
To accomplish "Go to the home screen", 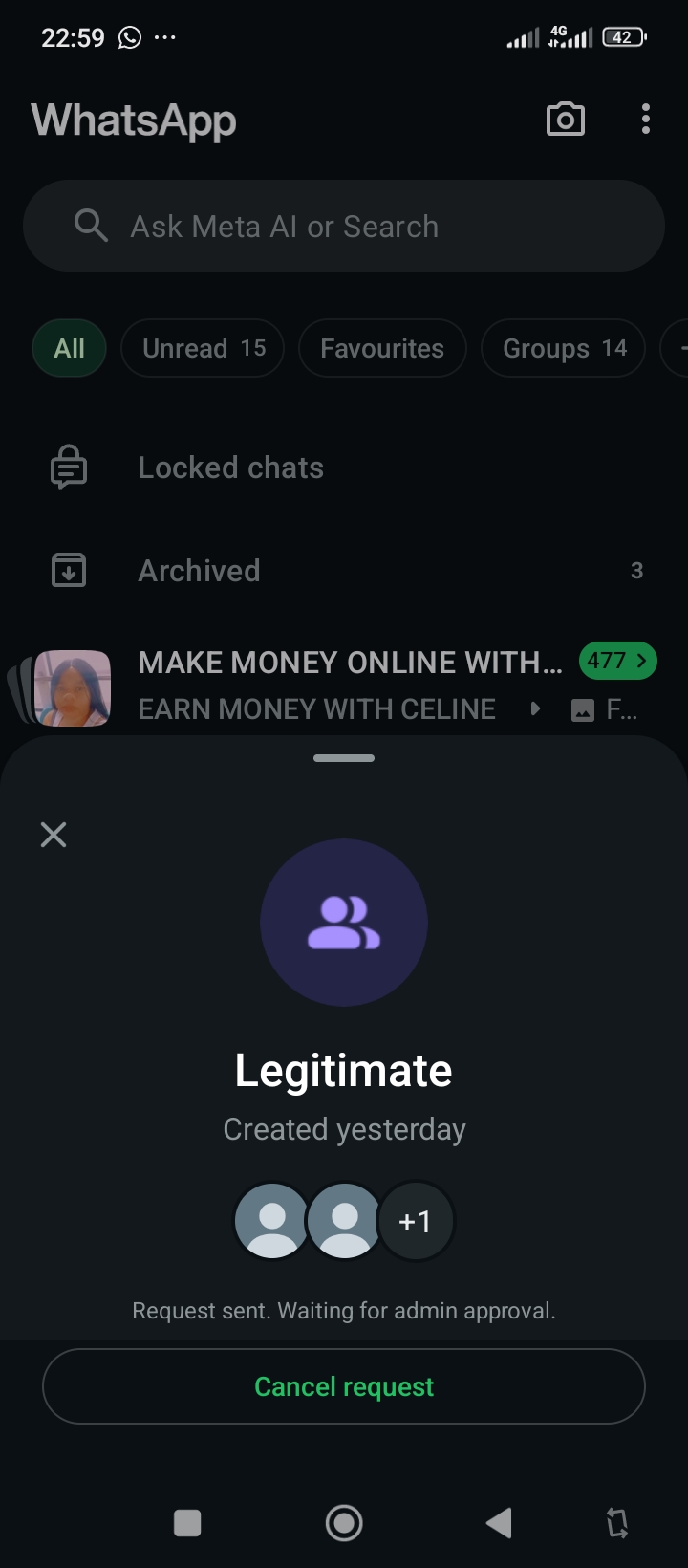I will [x=344, y=1522].
